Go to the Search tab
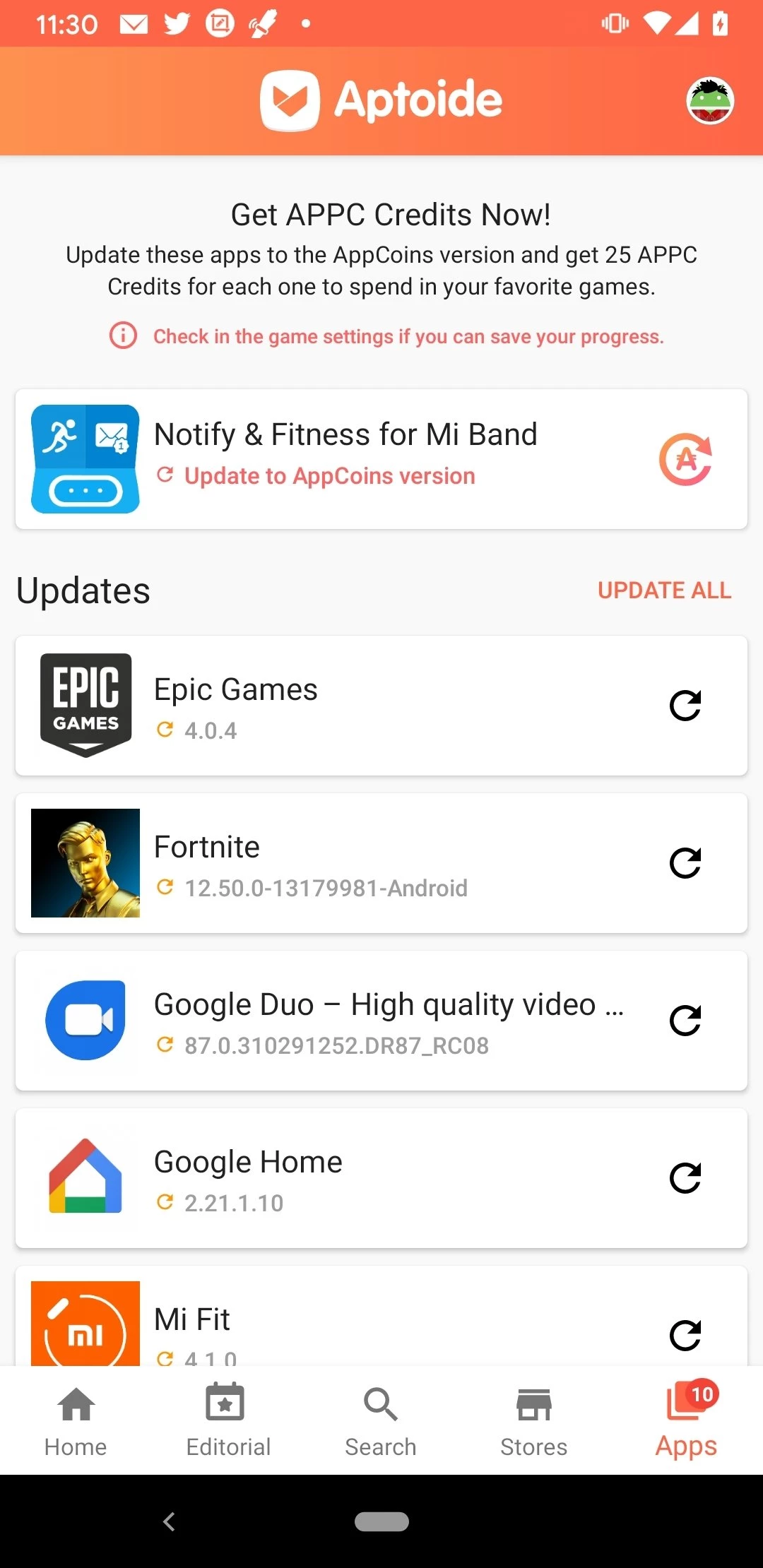 pyautogui.click(x=381, y=1420)
